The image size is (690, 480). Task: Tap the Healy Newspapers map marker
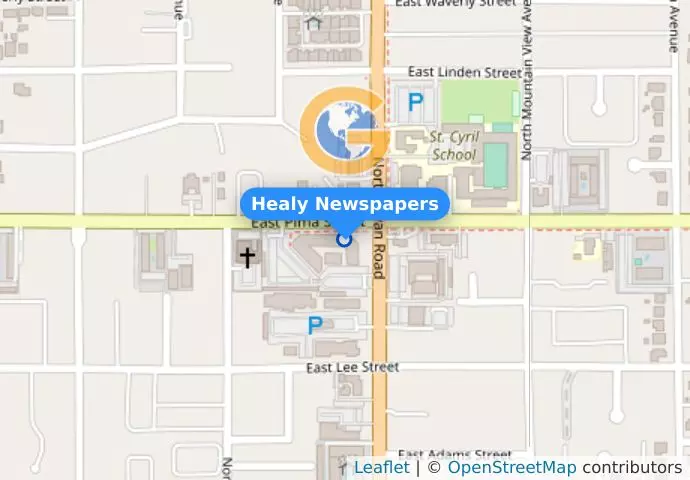tap(345, 239)
